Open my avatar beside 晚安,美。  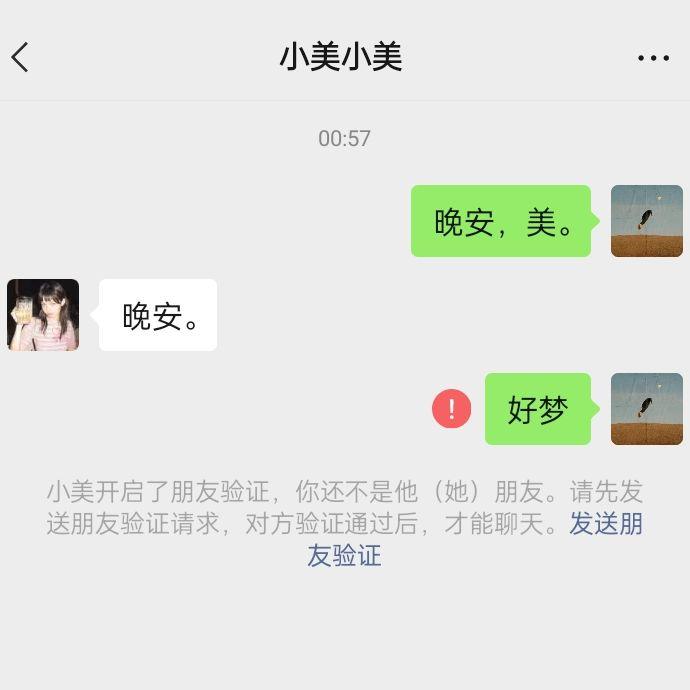coord(646,221)
